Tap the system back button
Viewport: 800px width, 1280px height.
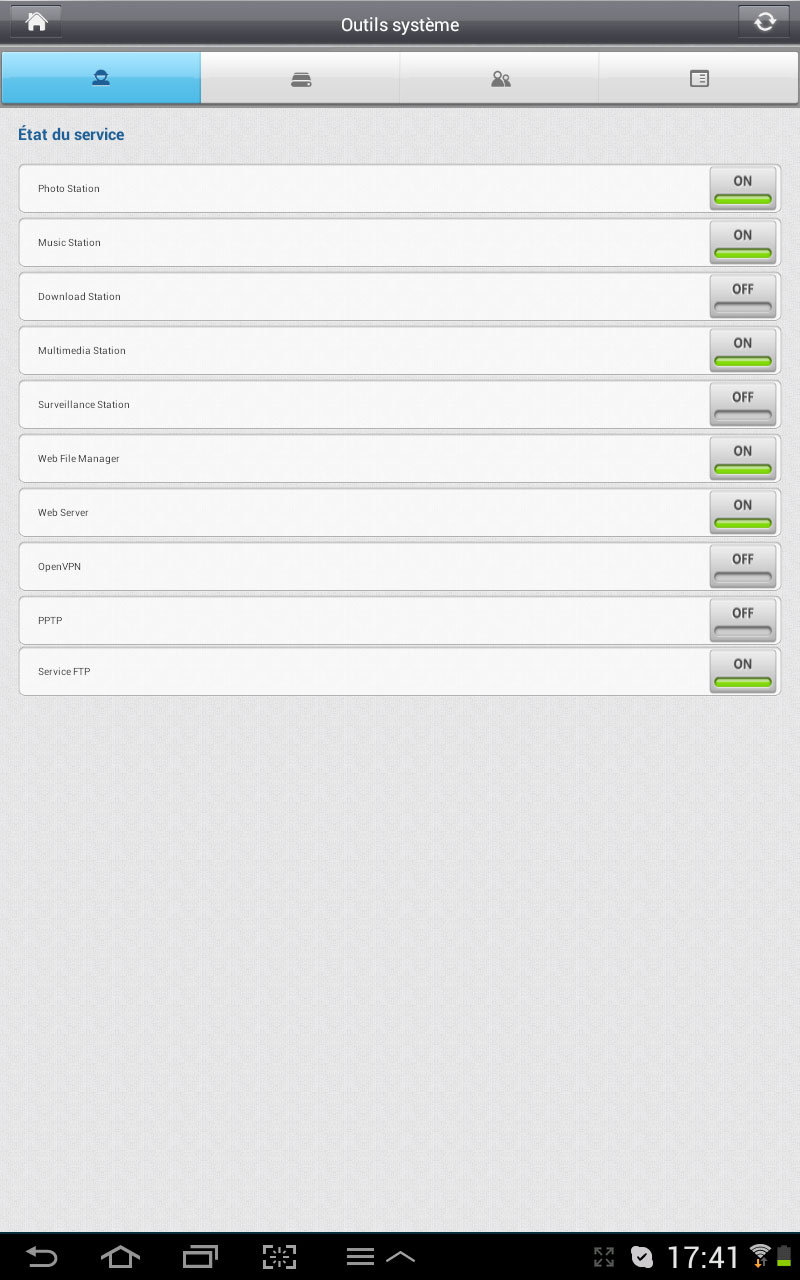(x=41, y=1257)
